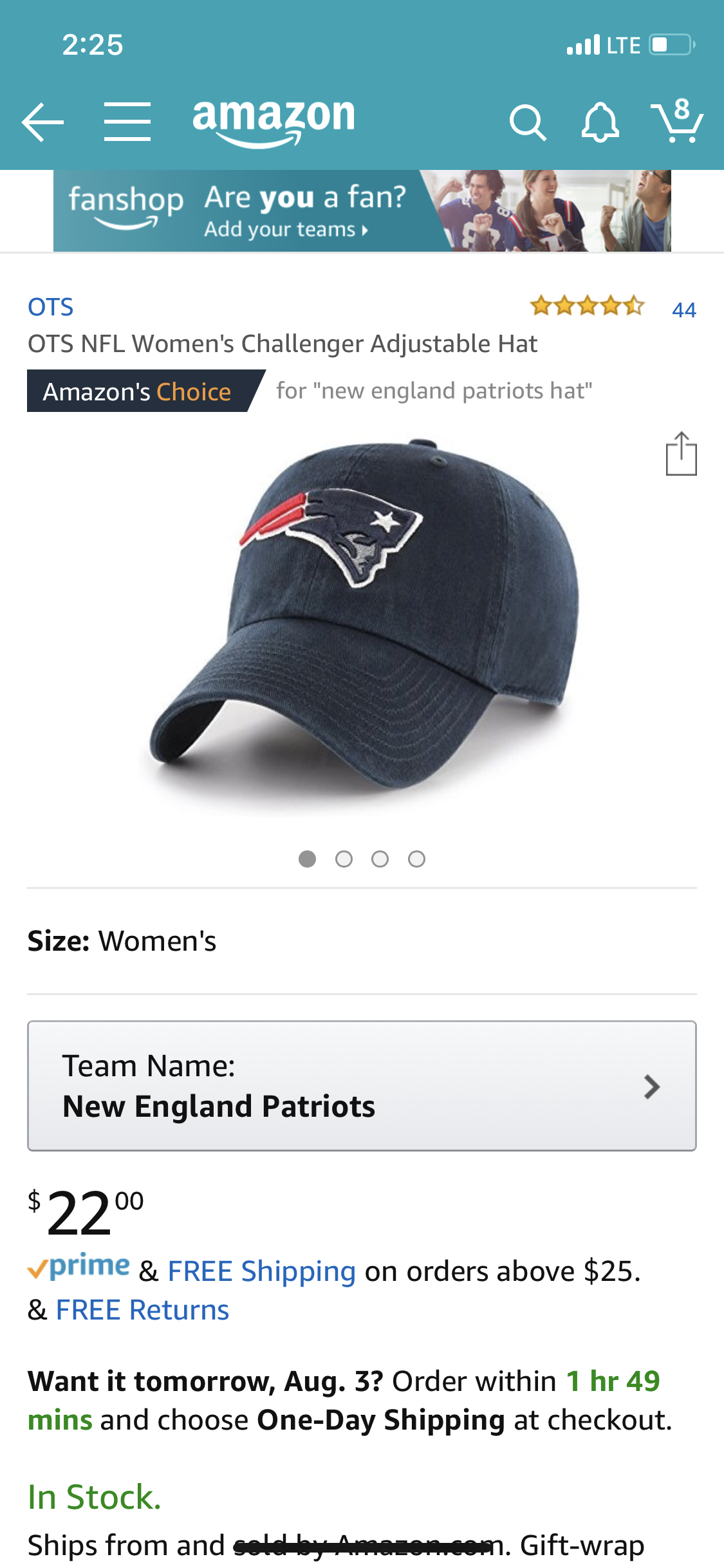Open the fanshop Add your teams banner
Image resolution: width=724 pixels, height=1568 pixels.
pyautogui.click(x=362, y=211)
